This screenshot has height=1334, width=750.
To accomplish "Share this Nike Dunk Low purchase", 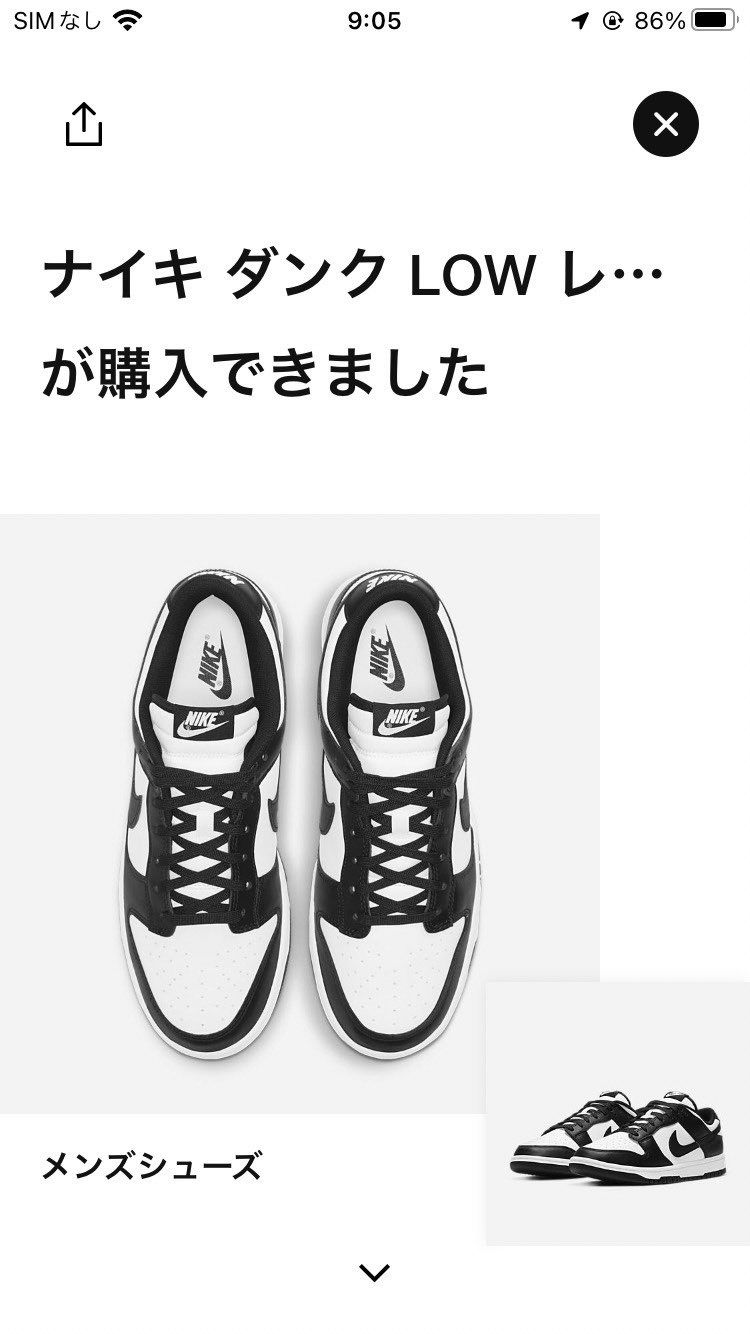I will [84, 125].
